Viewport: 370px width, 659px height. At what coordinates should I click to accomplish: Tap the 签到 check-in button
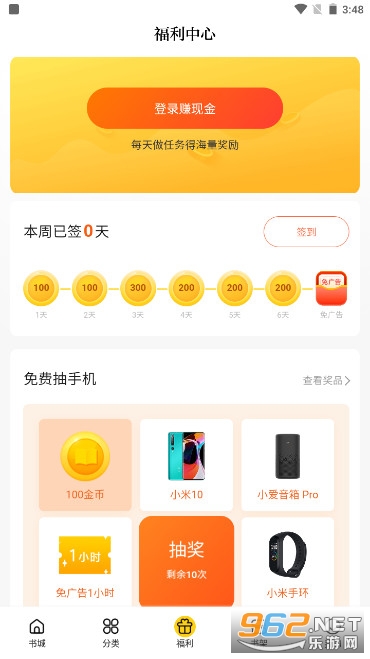pos(306,231)
